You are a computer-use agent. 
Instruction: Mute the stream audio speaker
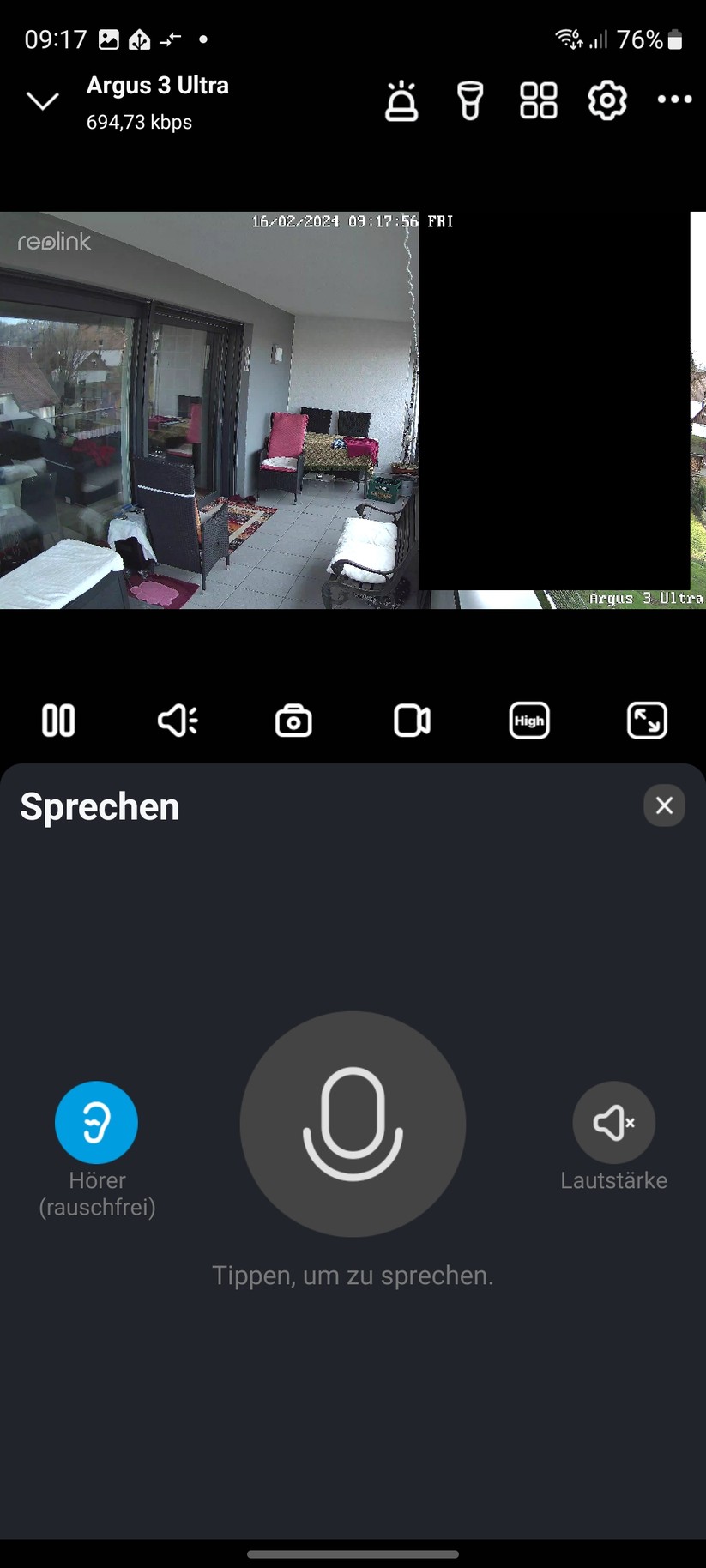click(176, 721)
